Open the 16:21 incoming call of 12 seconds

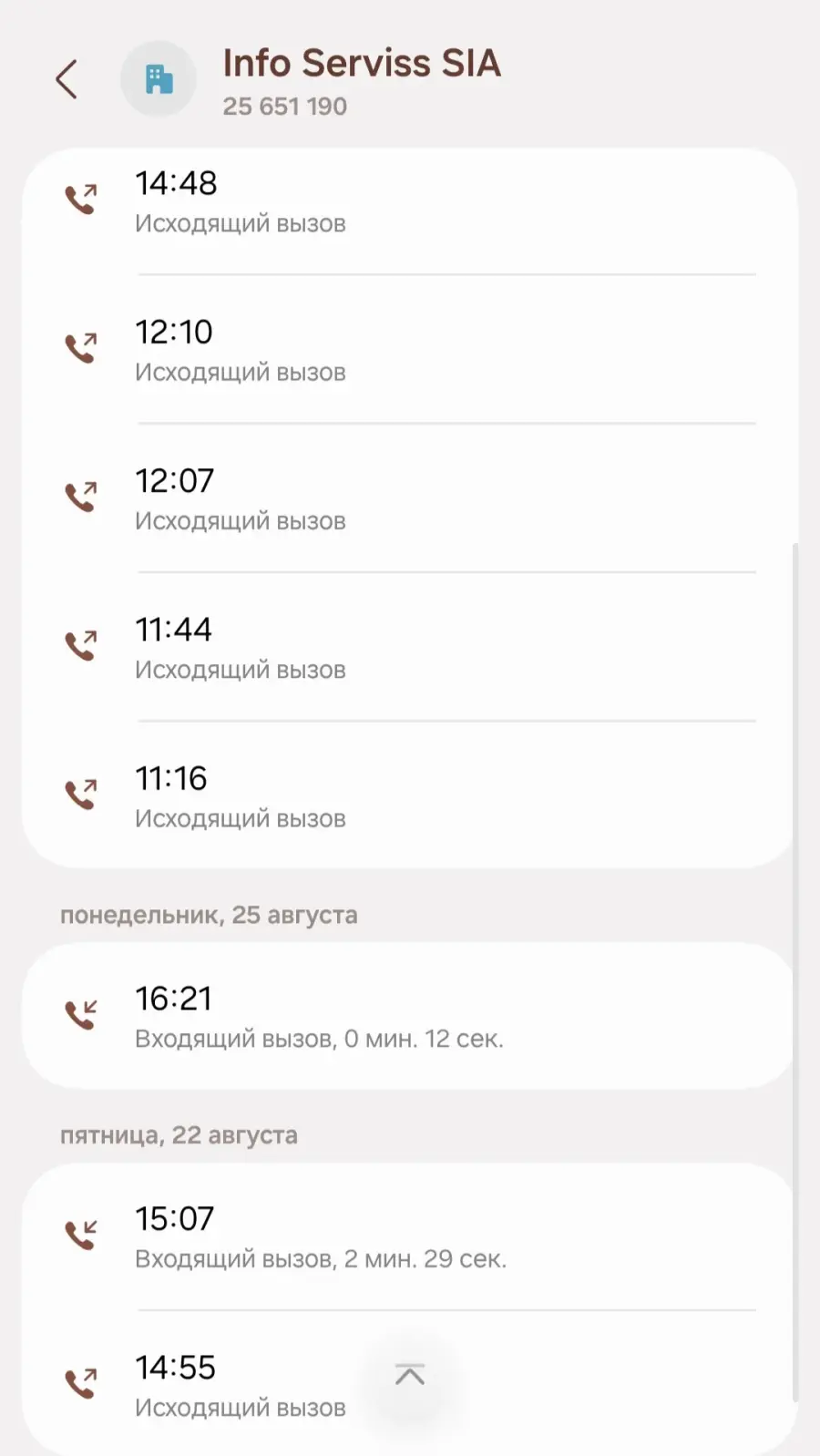click(410, 1017)
